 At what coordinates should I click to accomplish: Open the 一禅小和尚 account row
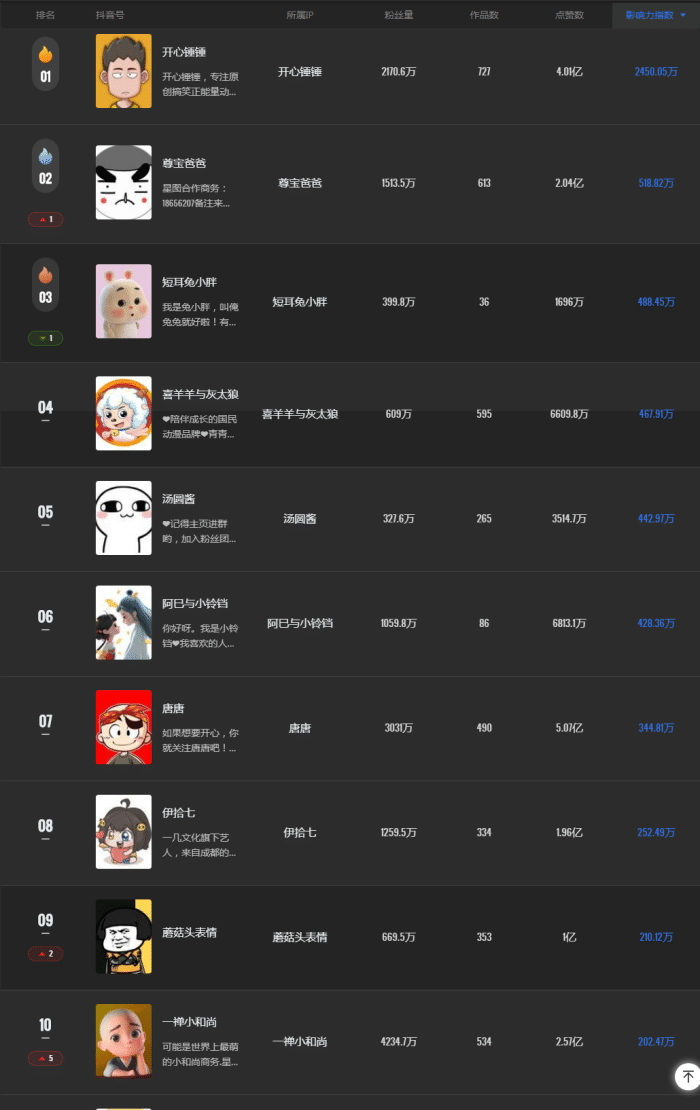tap(189, 1022)
